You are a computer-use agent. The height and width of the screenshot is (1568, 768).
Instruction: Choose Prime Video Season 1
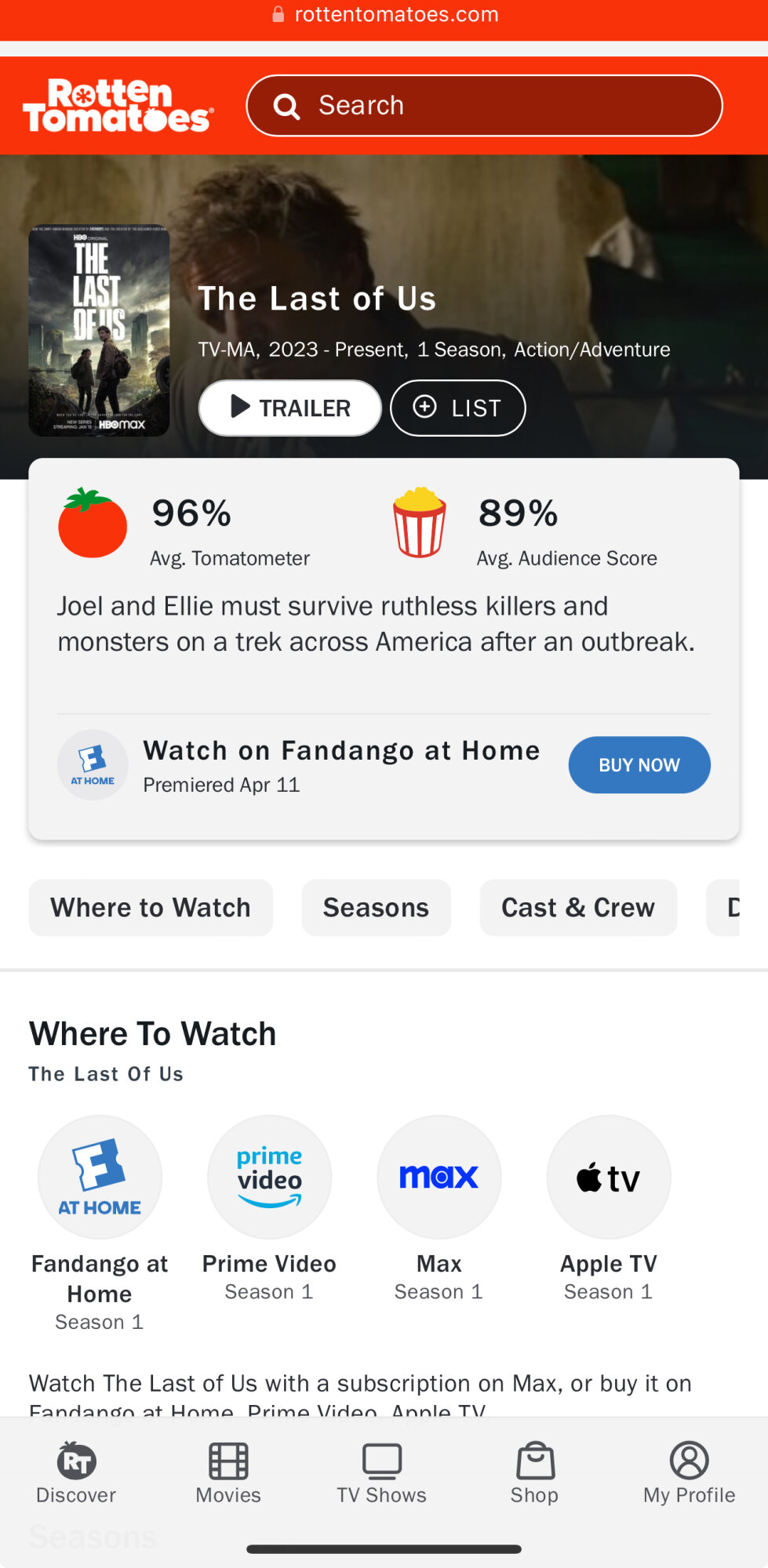tap(269, 1177)
